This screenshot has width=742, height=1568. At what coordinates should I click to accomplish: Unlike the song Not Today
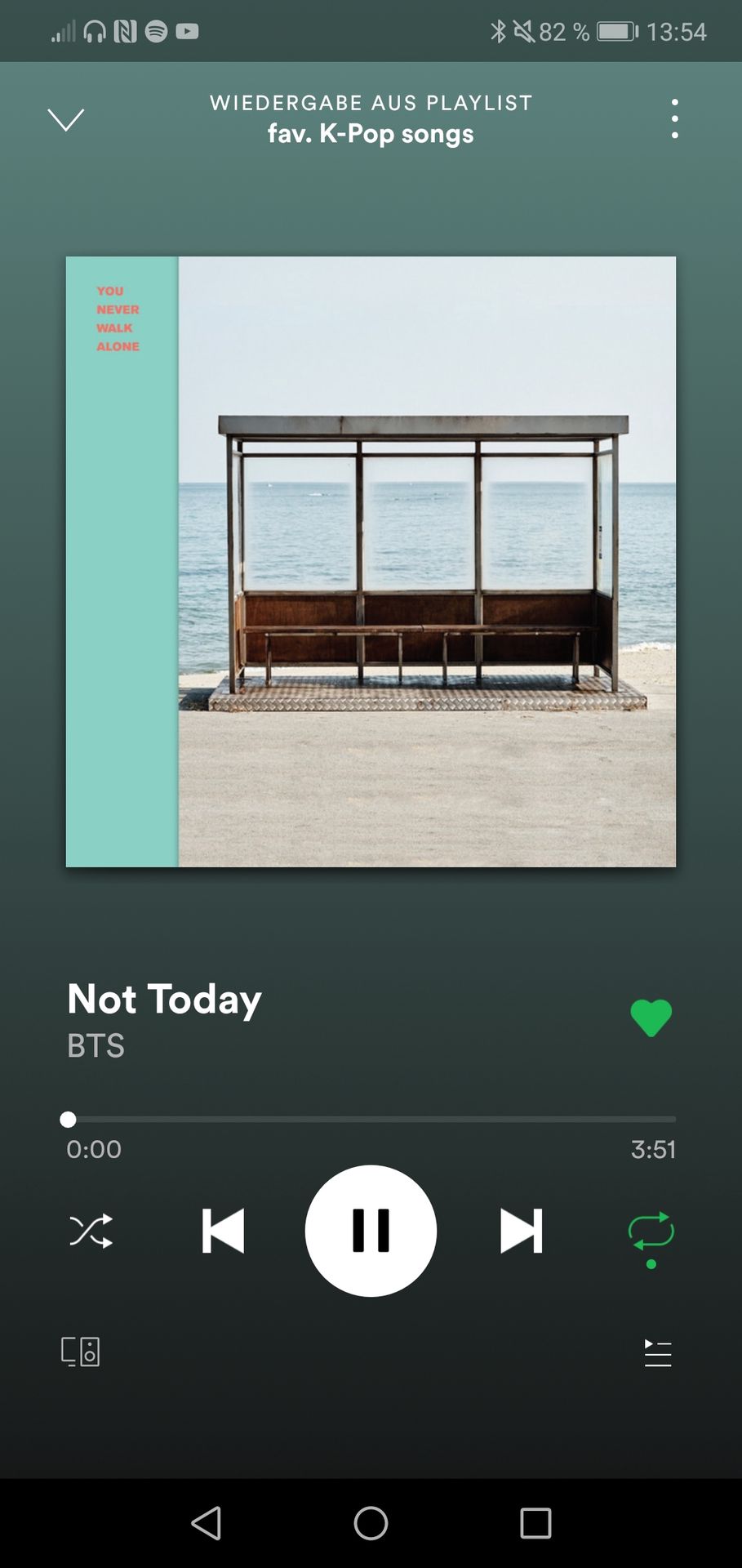pyautogui.click(x=651, y=1018)
